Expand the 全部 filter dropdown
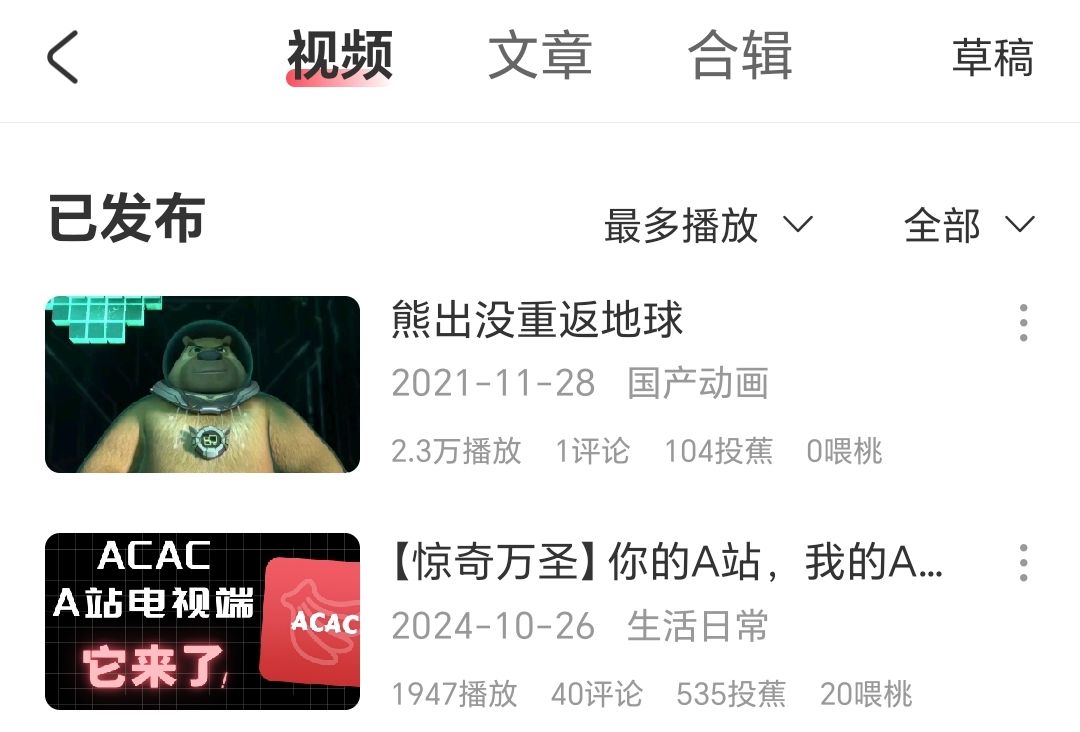 (x=968, y=225)
